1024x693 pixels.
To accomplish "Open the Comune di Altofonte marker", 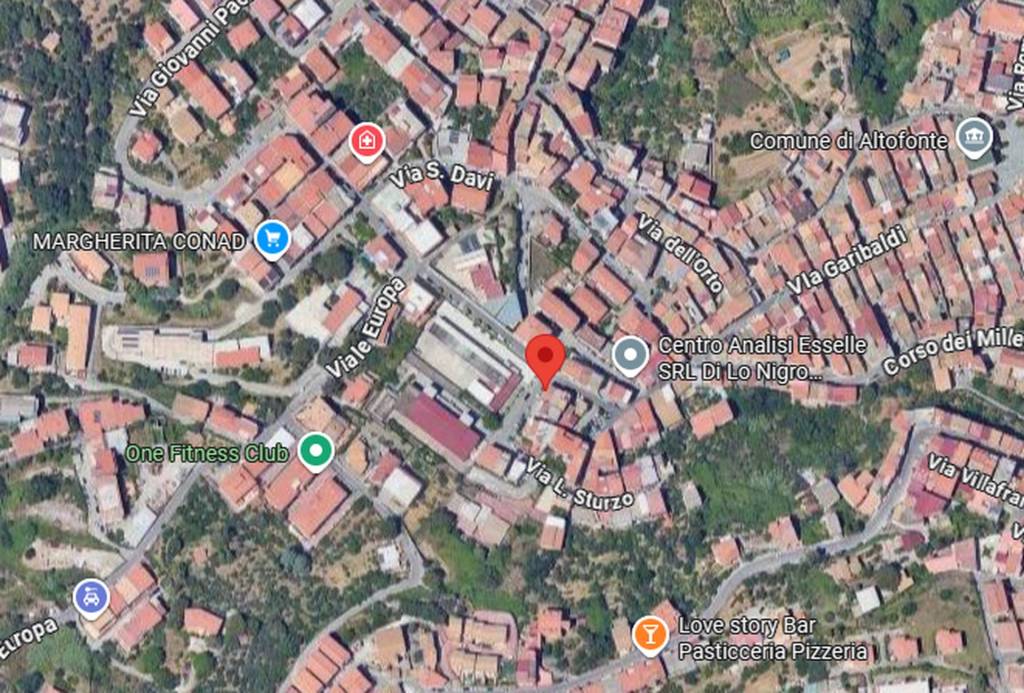I will [974, 136].
